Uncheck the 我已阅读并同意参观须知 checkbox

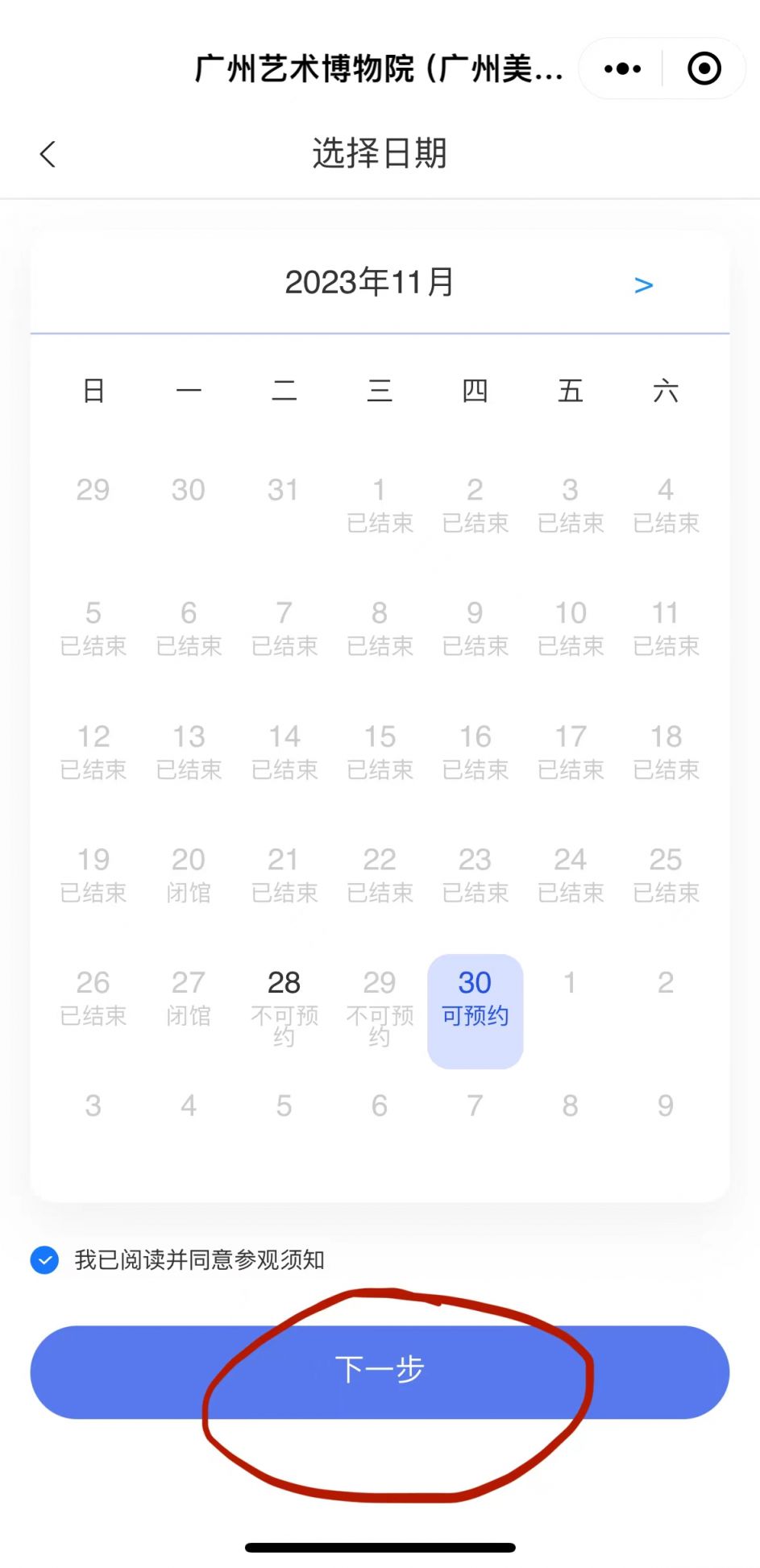(45, 1259)
